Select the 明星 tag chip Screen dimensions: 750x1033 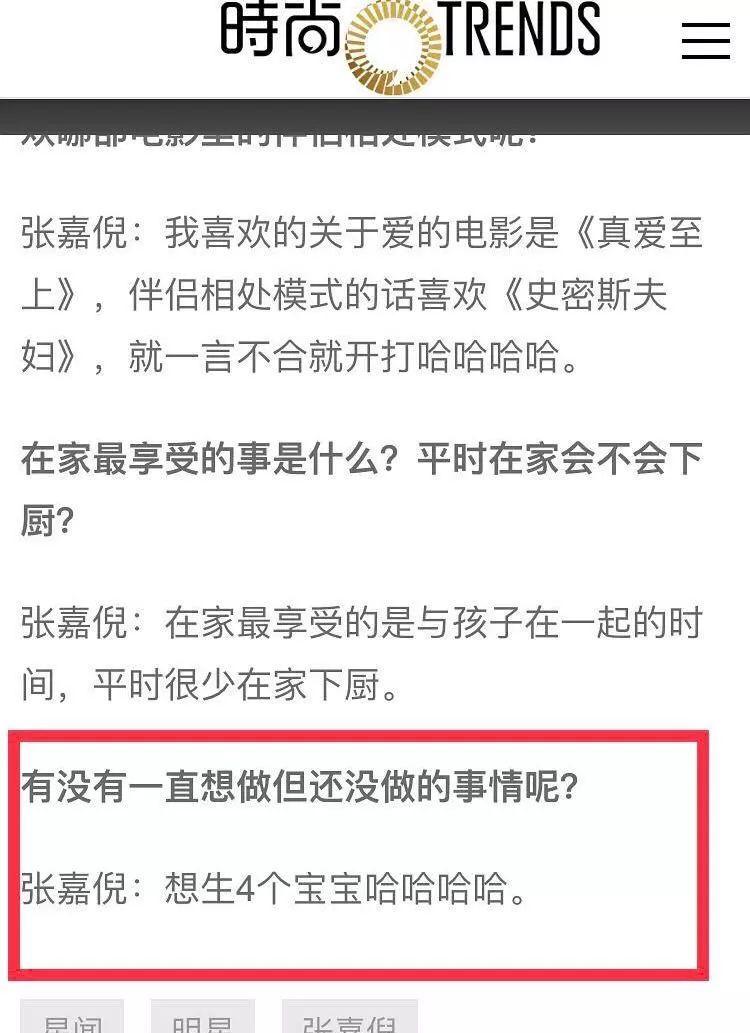pos(203,1020)
